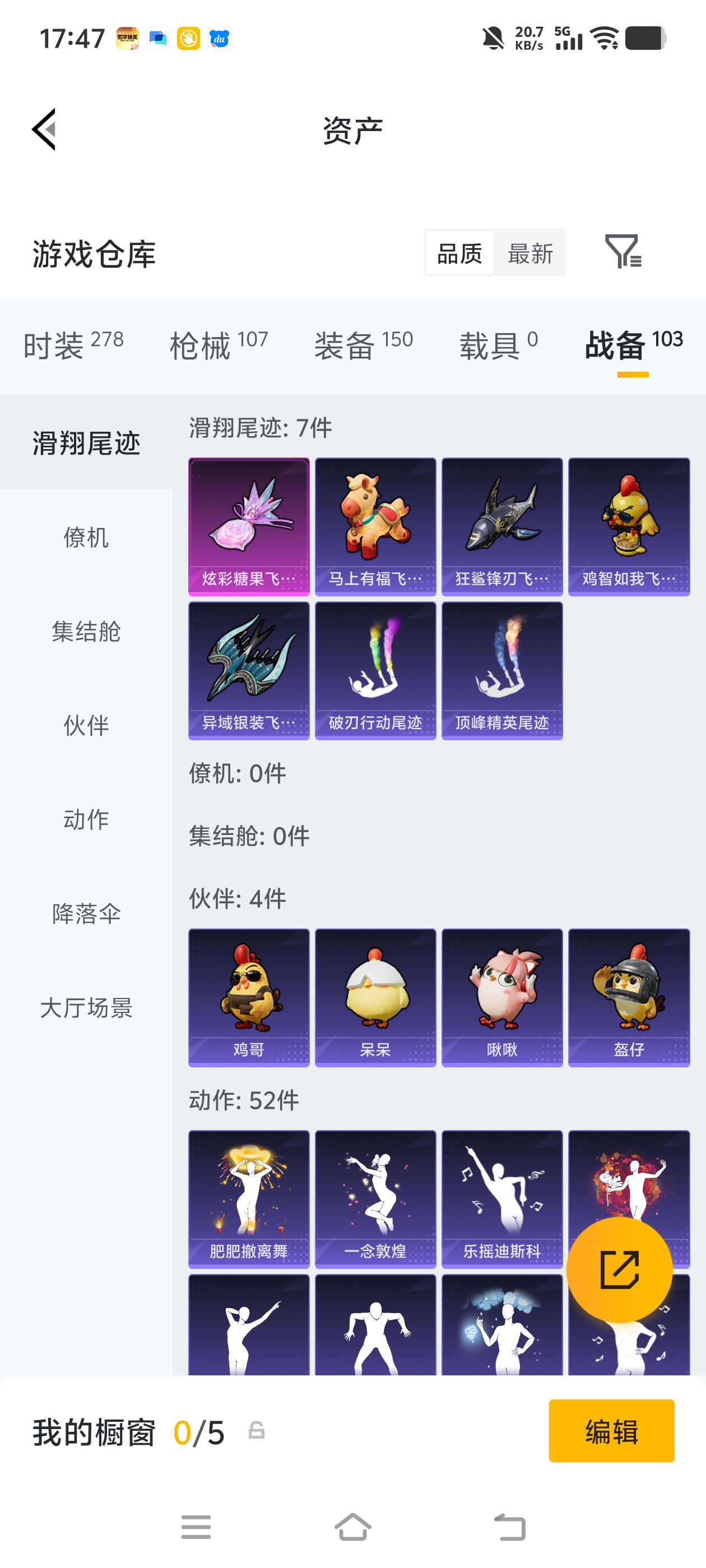The height and width of the screenshot is (1568, 706).
Task: Switch sorting to 品质
Action: (460, 253)
